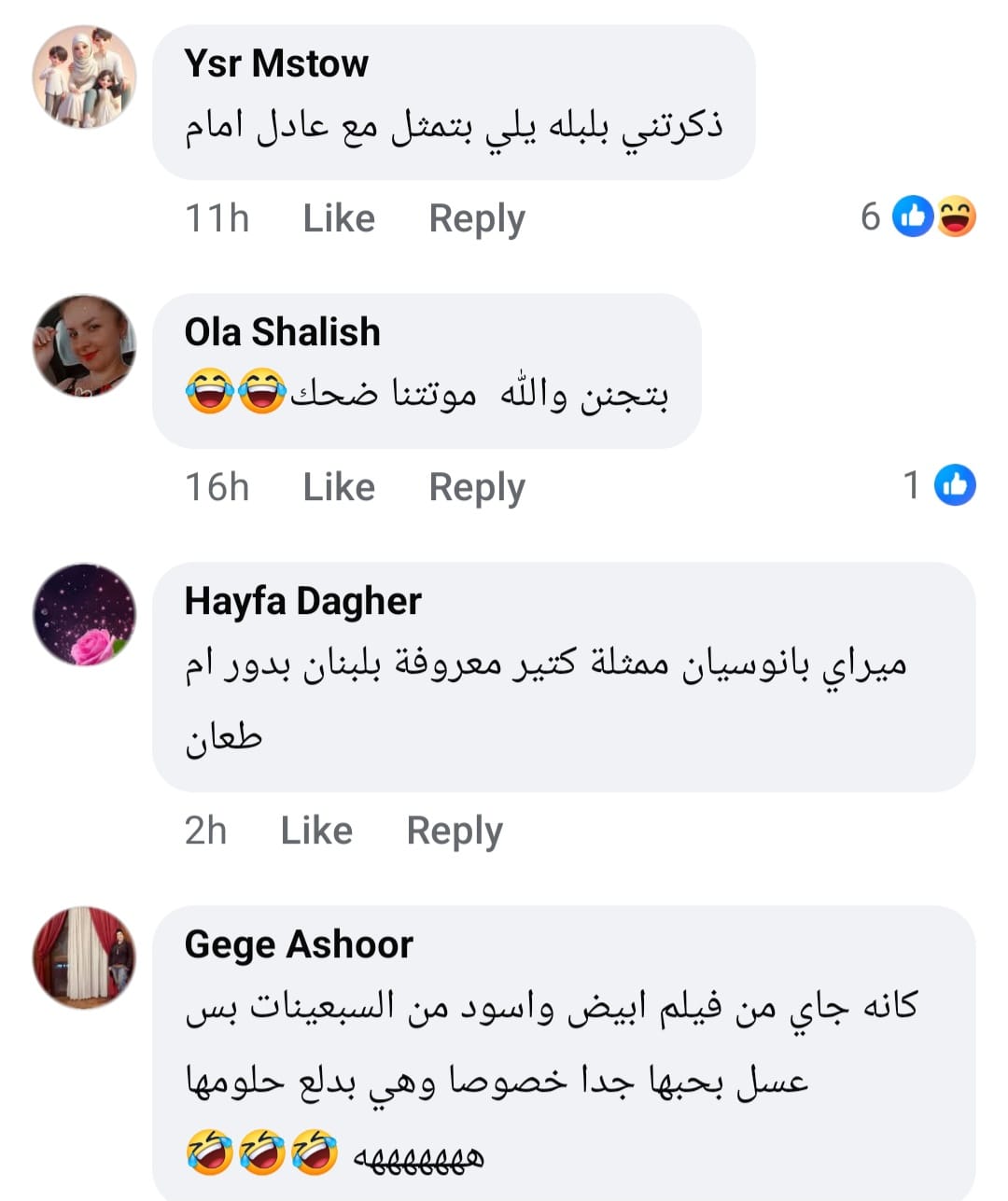Open Ysr Mstow's profile picture

click(84, 77)
